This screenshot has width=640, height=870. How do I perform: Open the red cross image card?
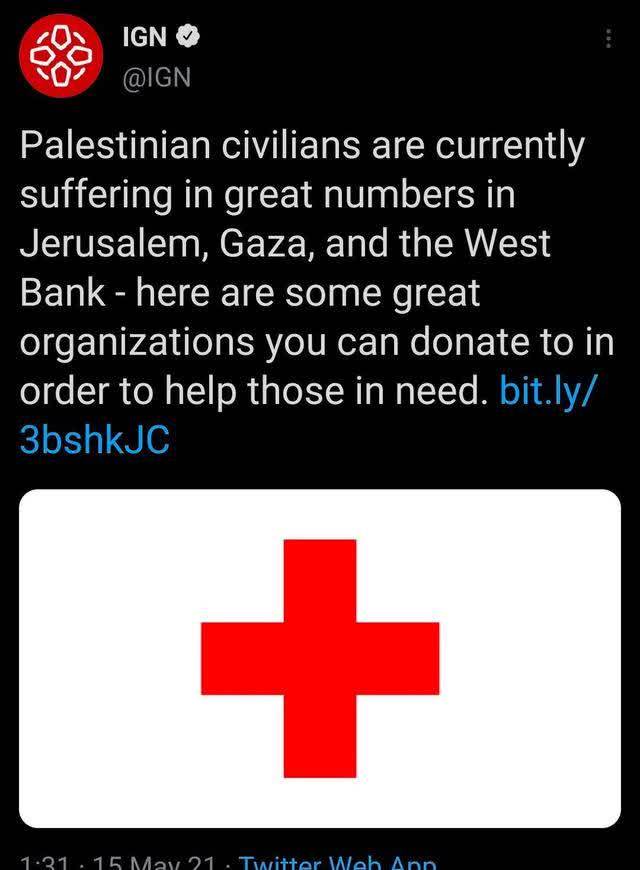tap(320, 658)
